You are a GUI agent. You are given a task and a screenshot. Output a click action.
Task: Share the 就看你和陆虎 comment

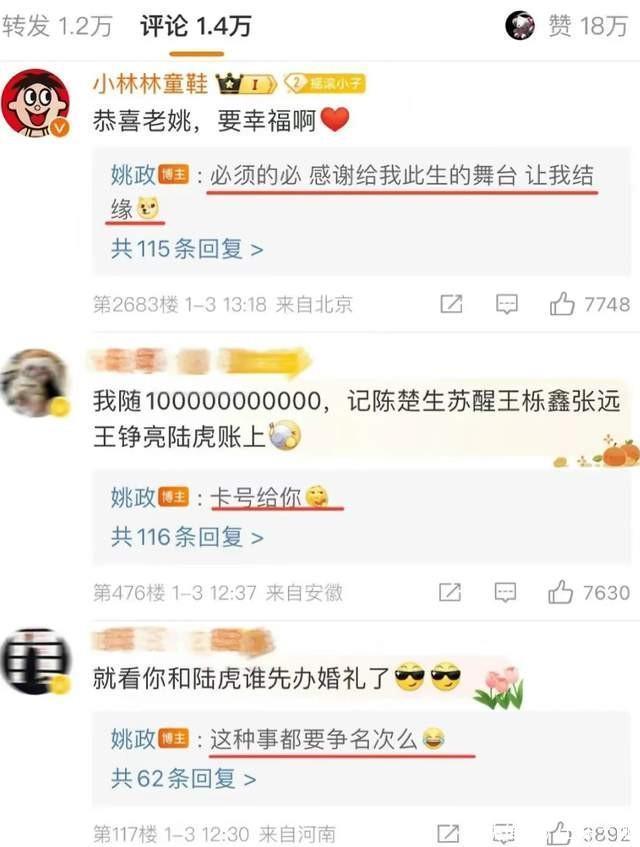point(451,833)
